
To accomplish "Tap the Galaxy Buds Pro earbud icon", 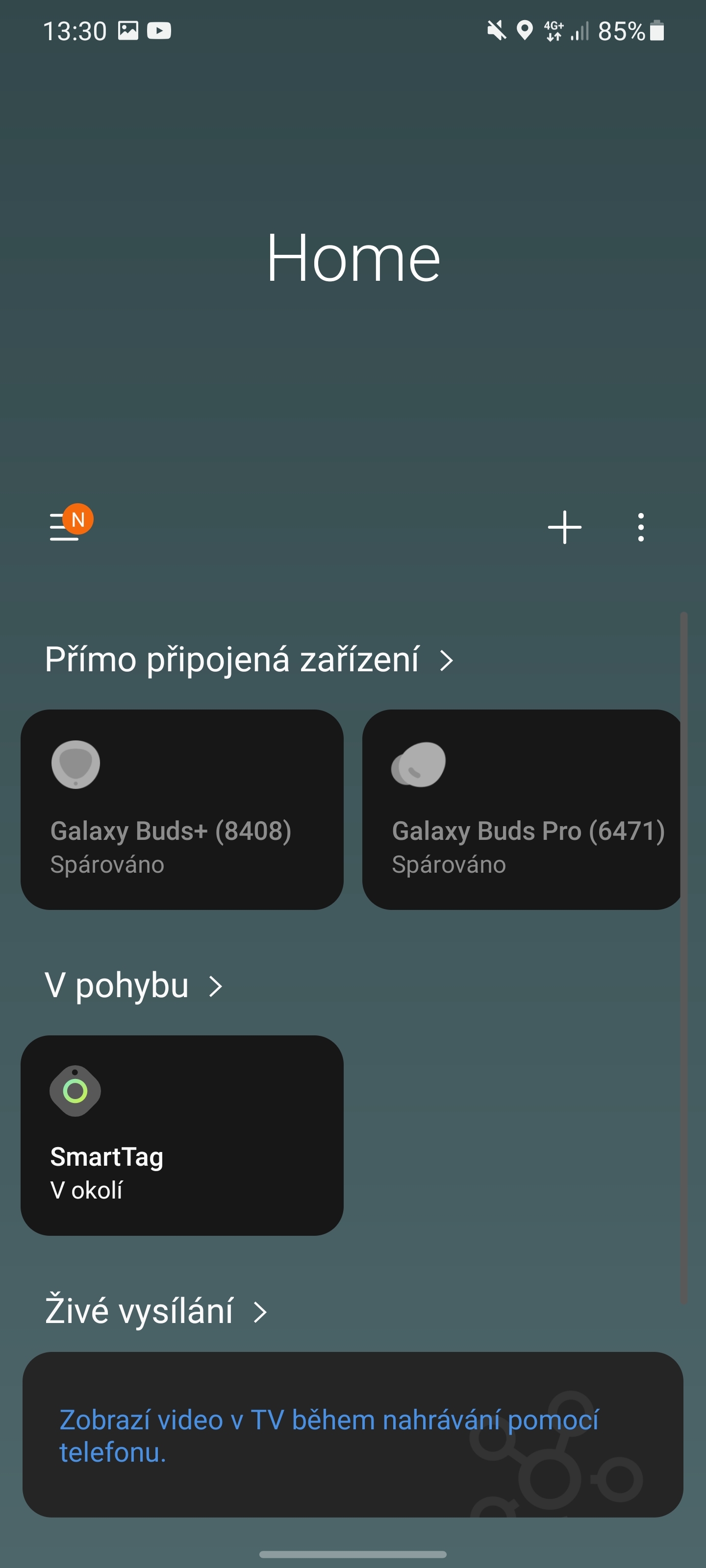I will (x=418, y=763).
